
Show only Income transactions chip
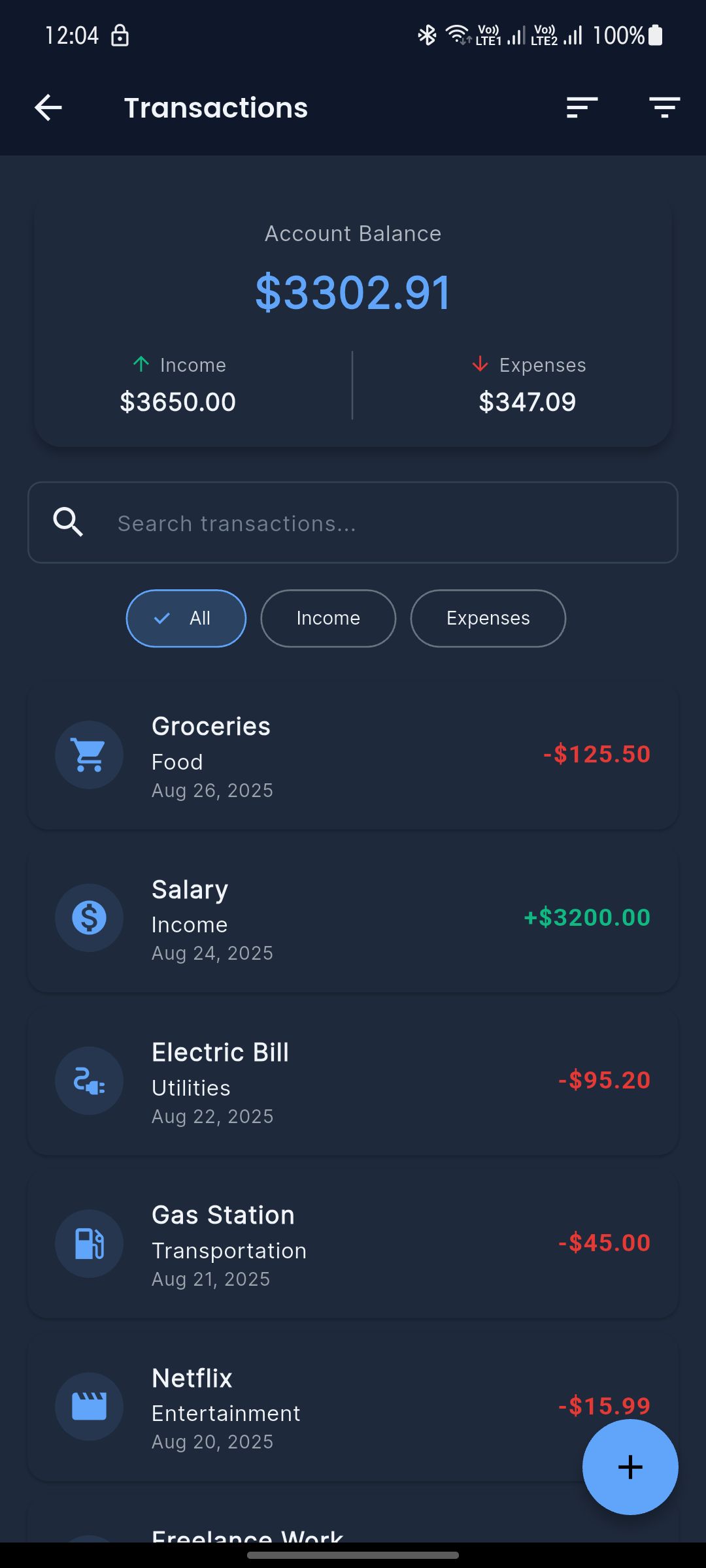click(x=328, y=618)
